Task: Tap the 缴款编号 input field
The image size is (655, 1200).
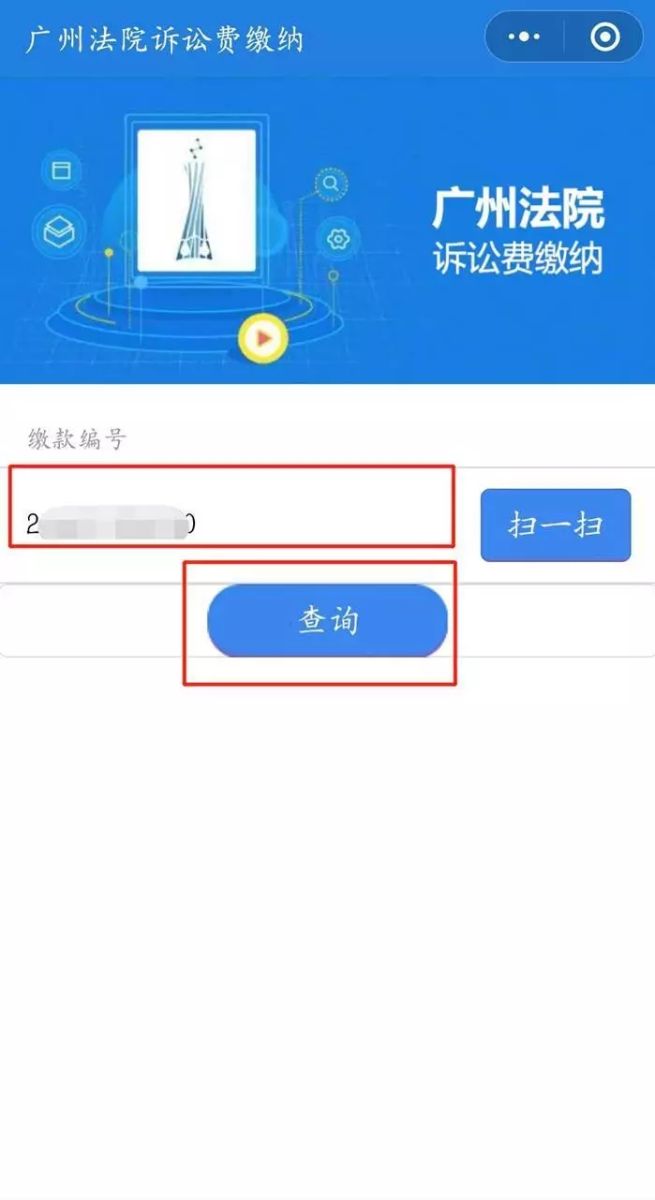Action: [232, 523]
